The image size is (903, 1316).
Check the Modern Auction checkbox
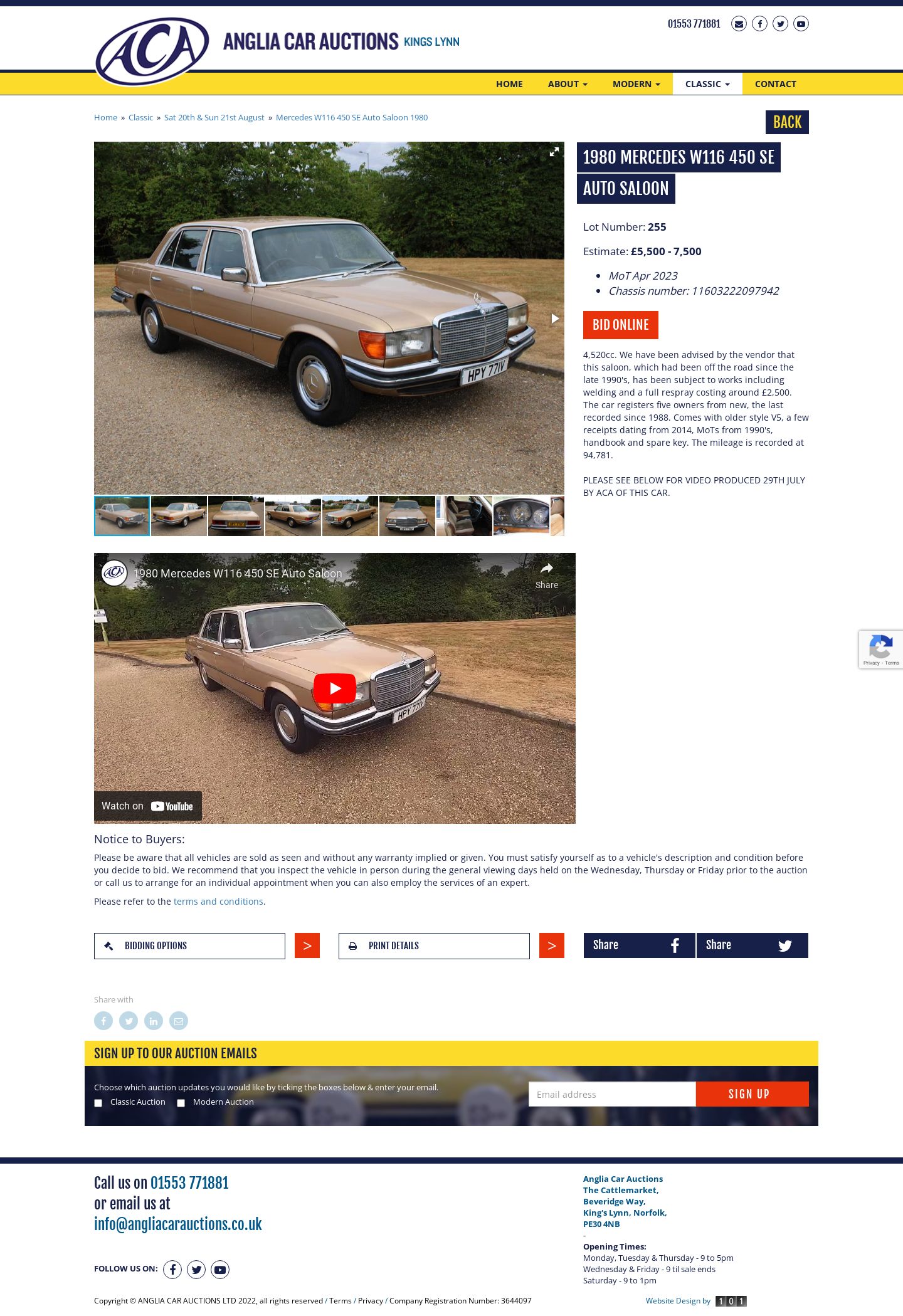point(181,1103)
